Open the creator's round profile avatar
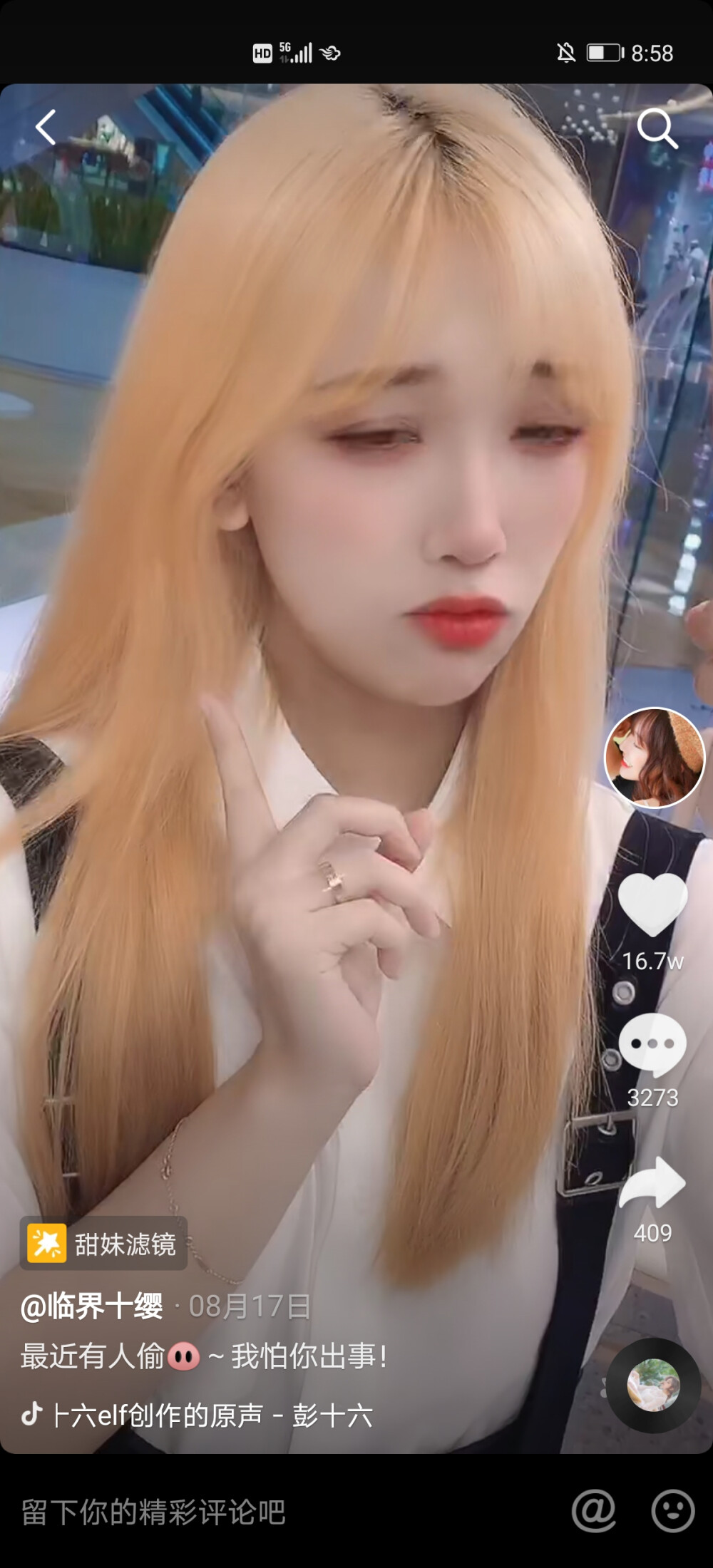 654,757
